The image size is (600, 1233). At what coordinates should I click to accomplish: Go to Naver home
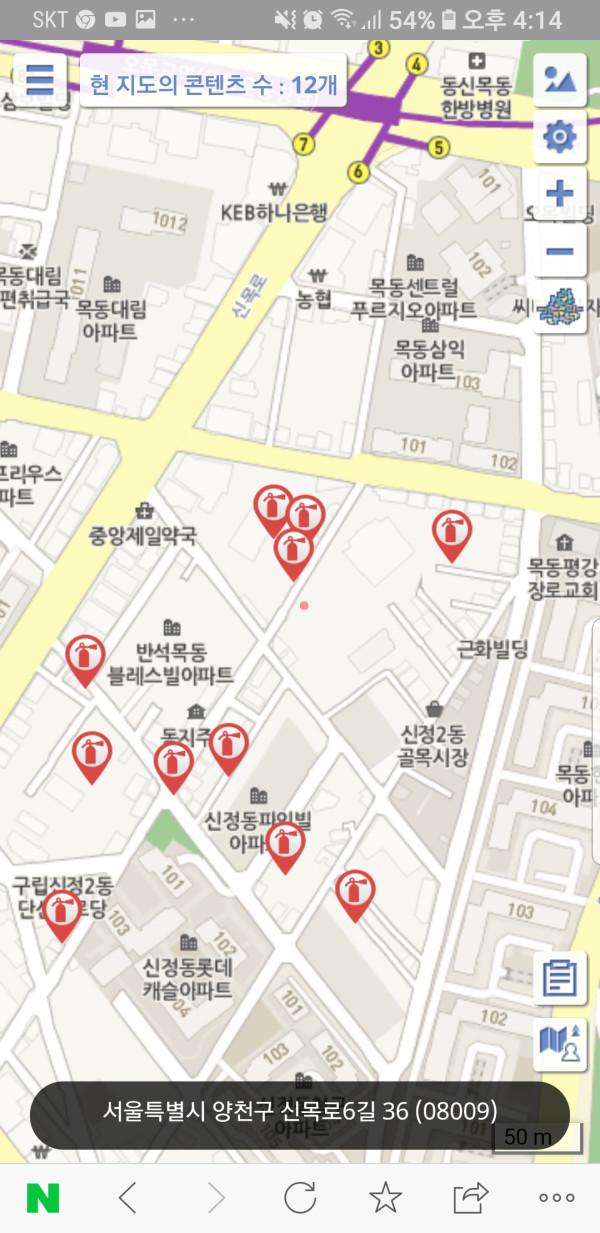click(43, 1197)
